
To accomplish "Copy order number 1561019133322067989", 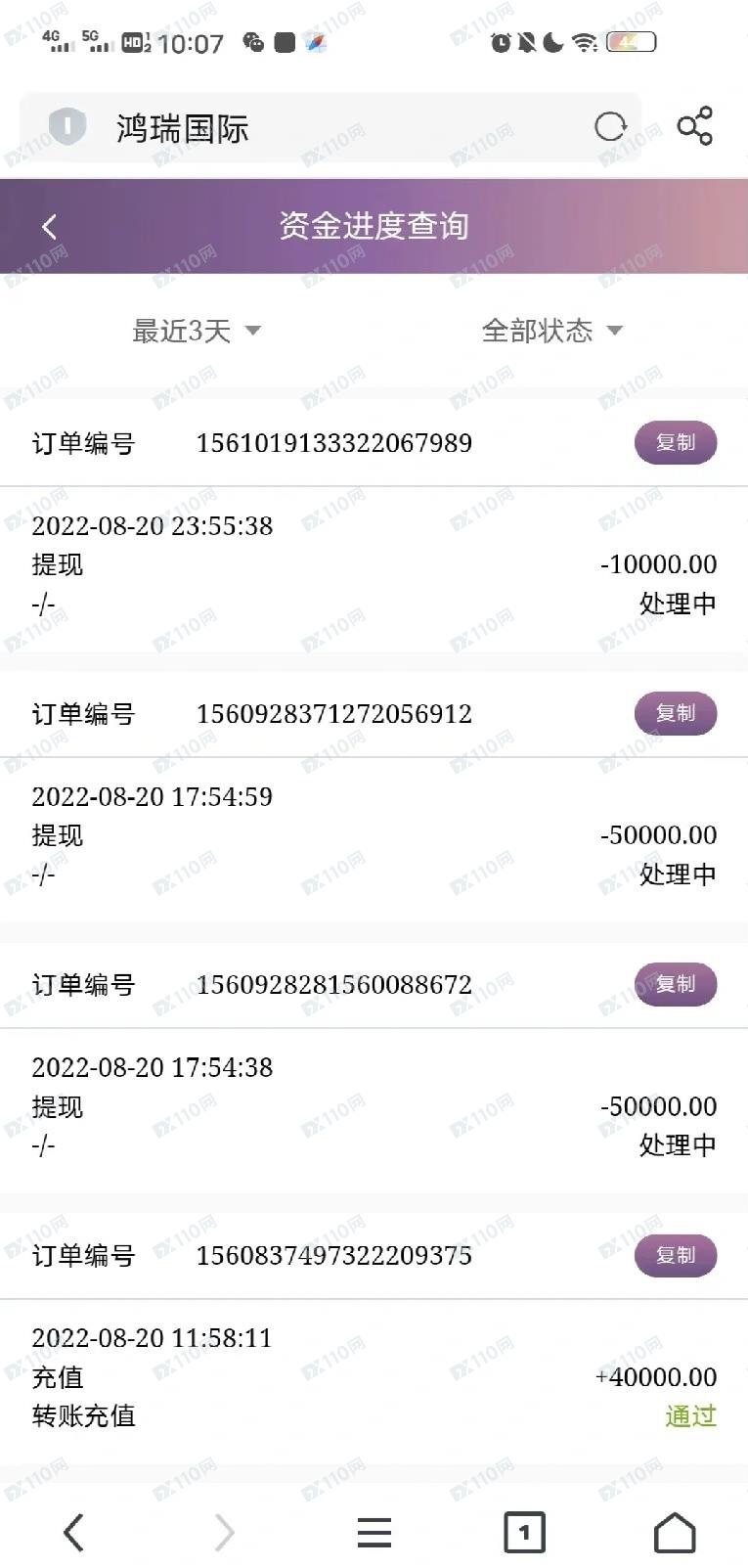I will point(676,442).
